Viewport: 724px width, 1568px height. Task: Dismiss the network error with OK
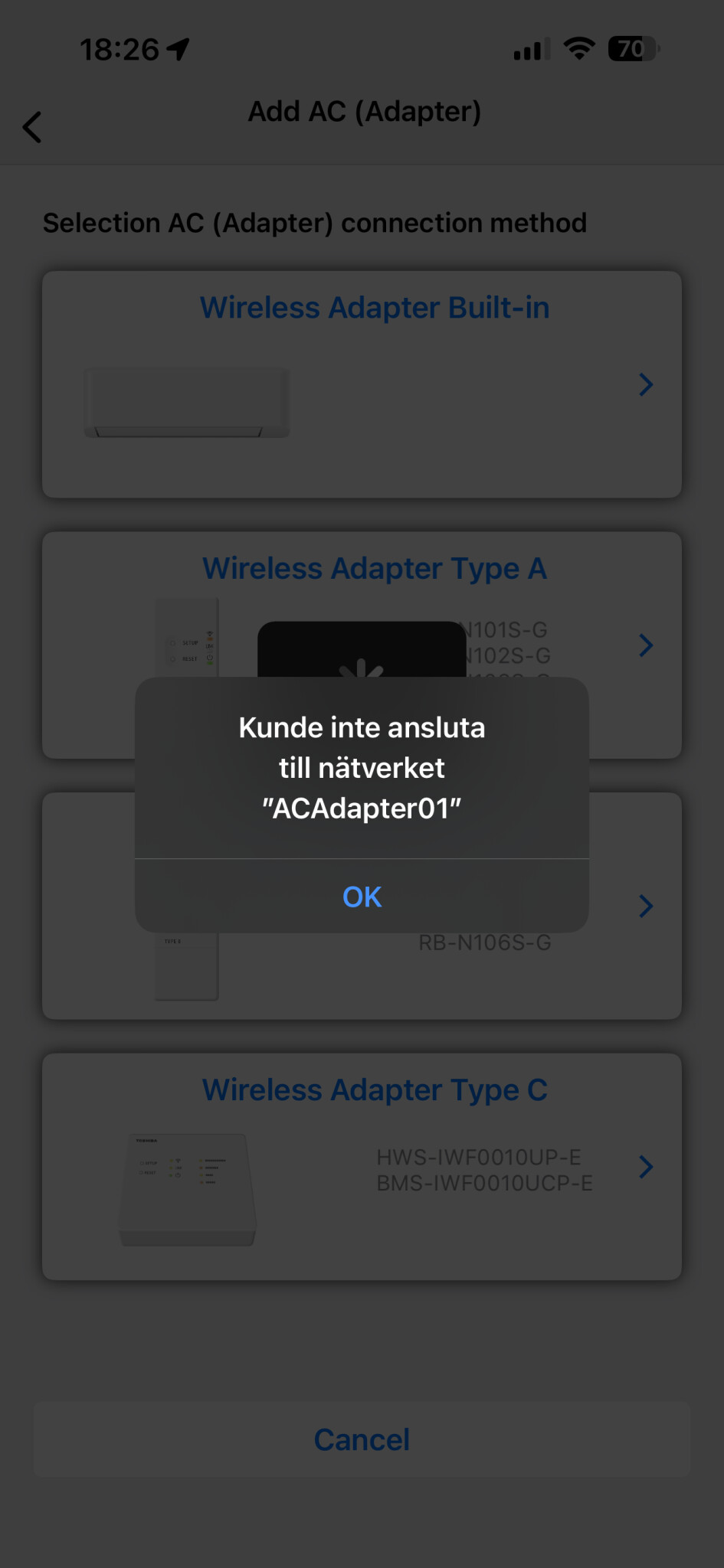click(362, 897)
